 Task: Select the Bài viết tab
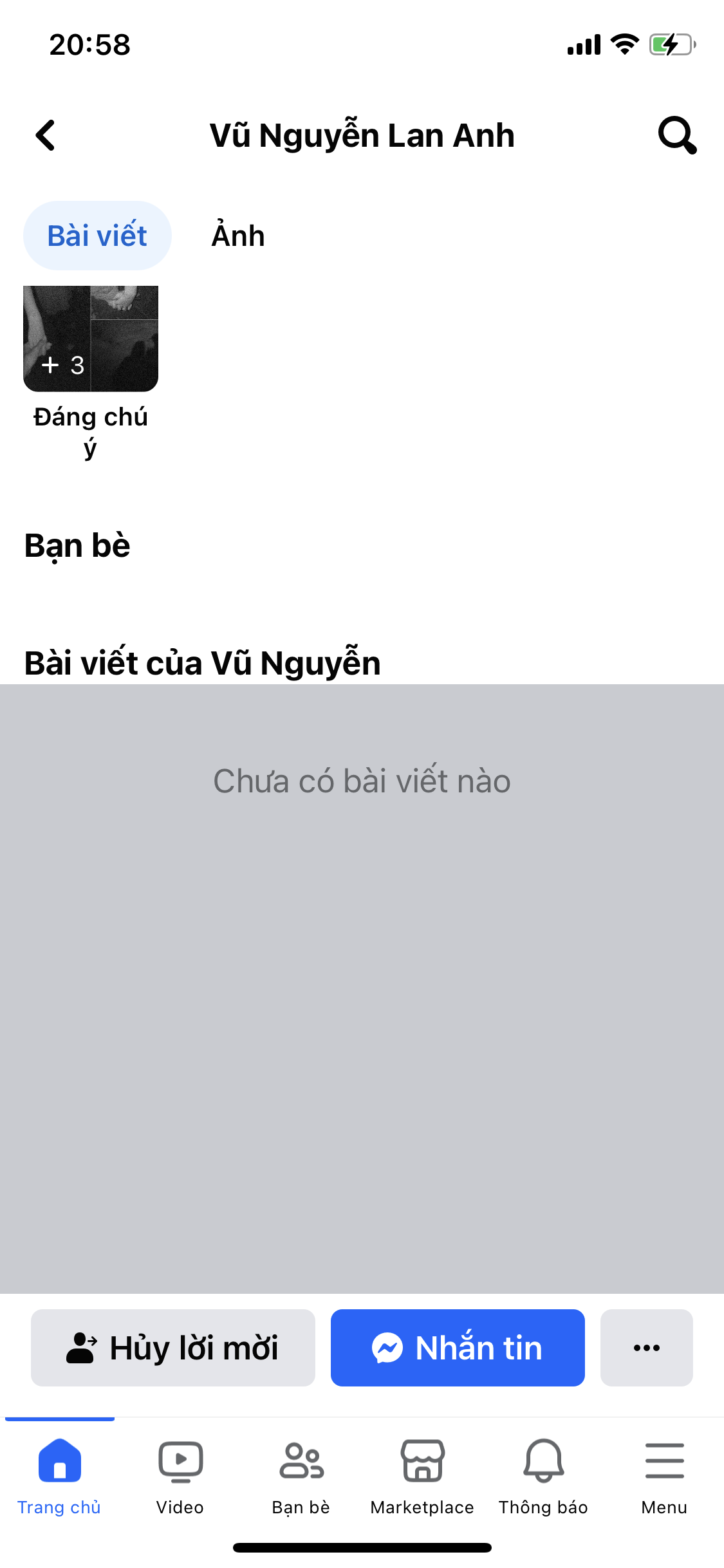(x=97, y=236)
